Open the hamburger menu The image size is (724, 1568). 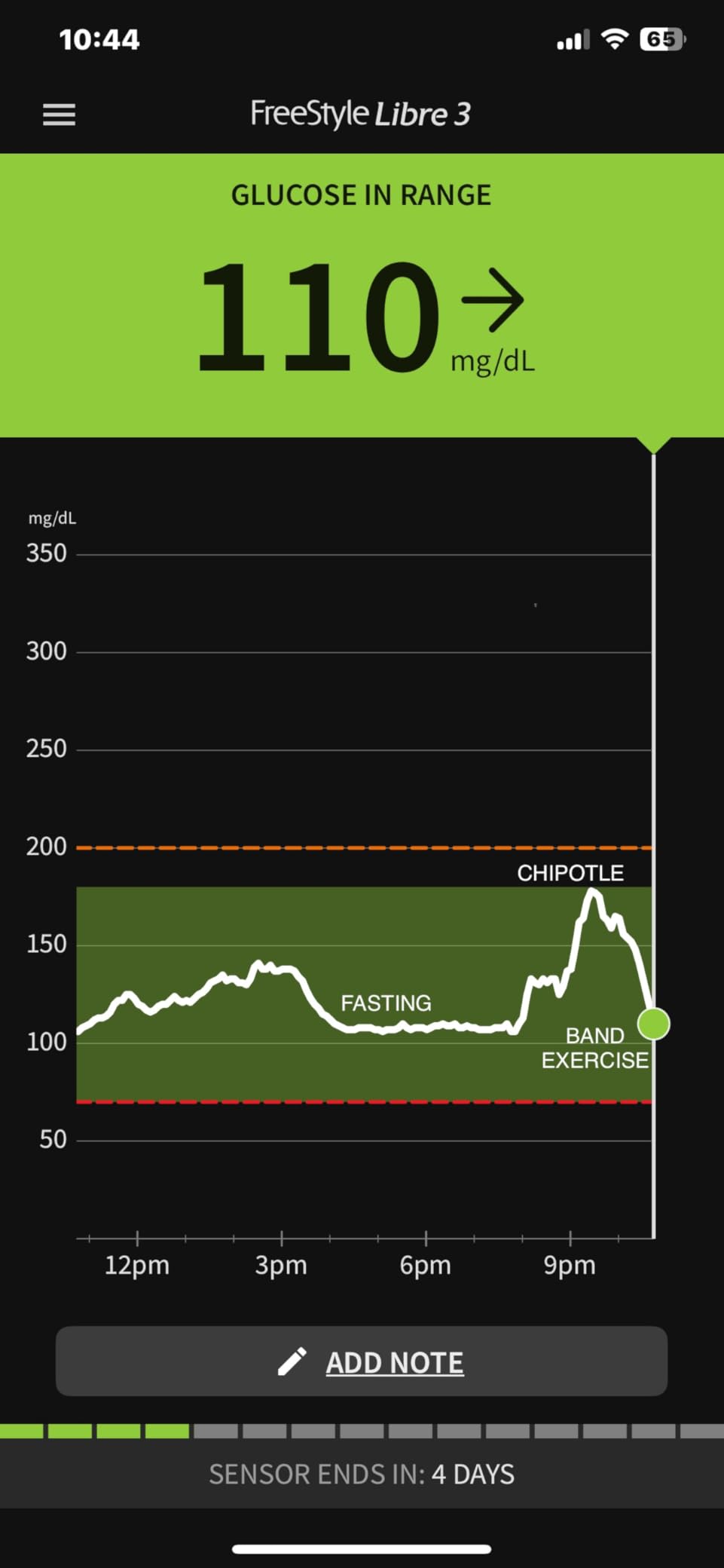(x=59, y=115)
